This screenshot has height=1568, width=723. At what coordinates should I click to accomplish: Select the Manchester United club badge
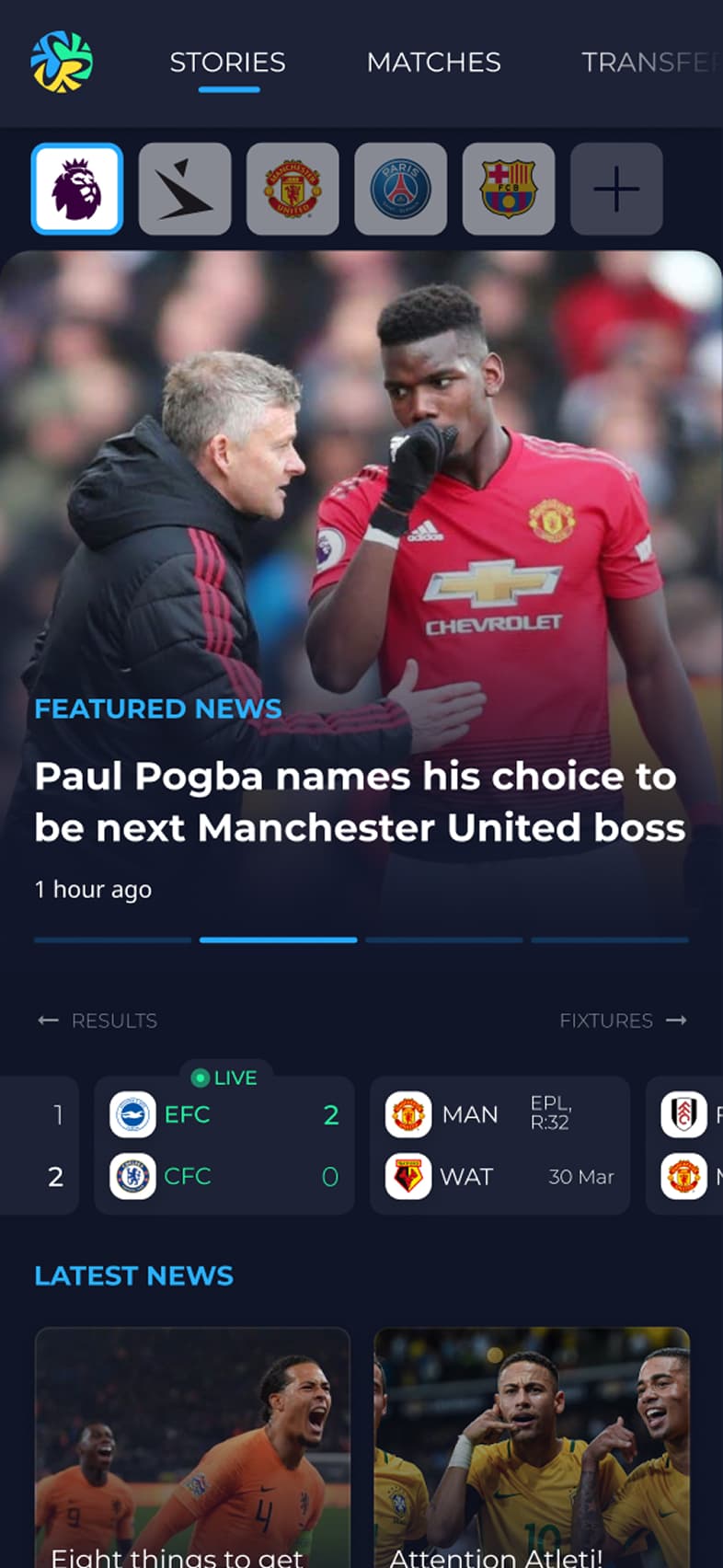pos(293,189)
